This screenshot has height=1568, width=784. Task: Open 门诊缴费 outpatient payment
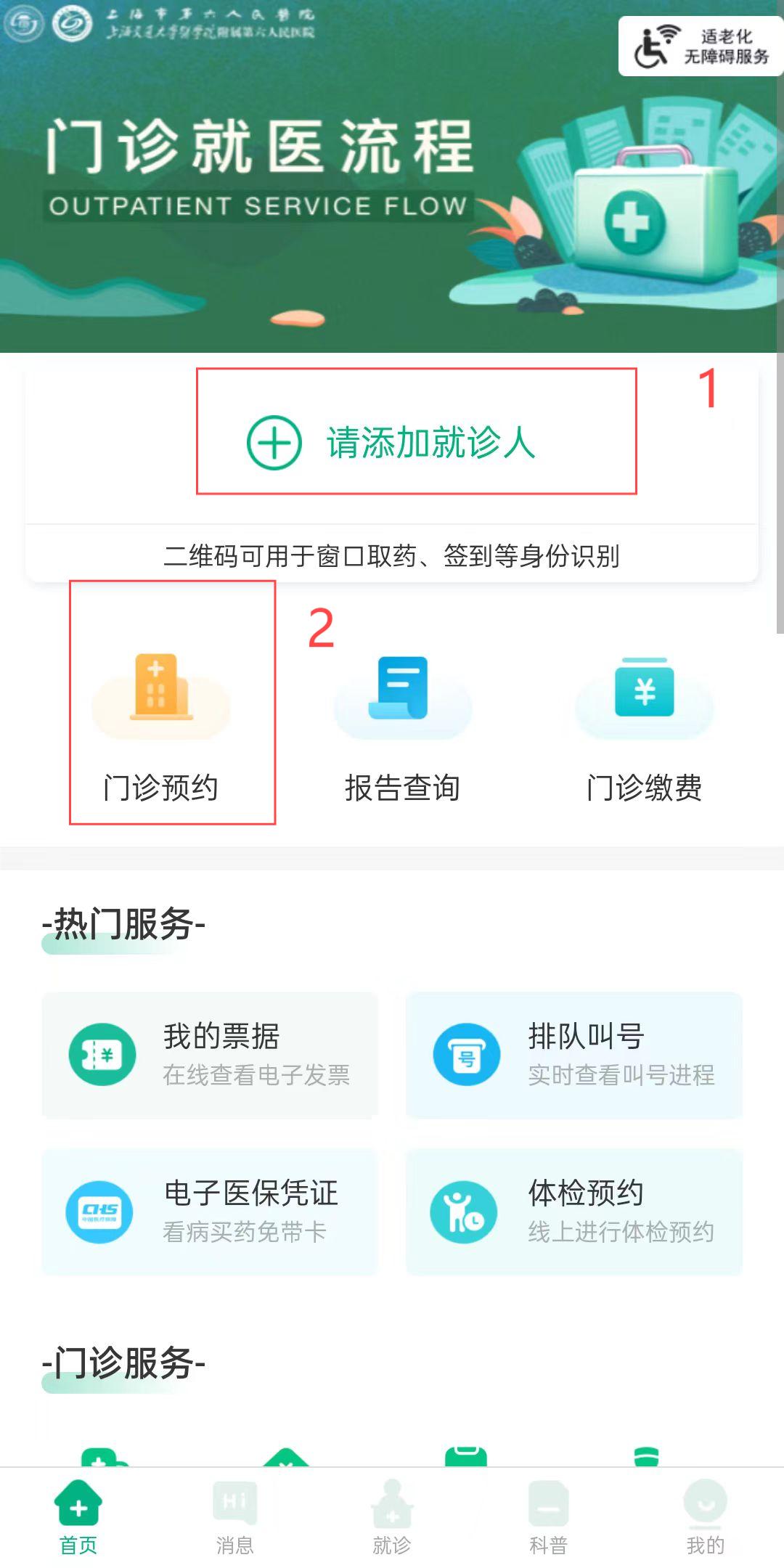point(644,726)
